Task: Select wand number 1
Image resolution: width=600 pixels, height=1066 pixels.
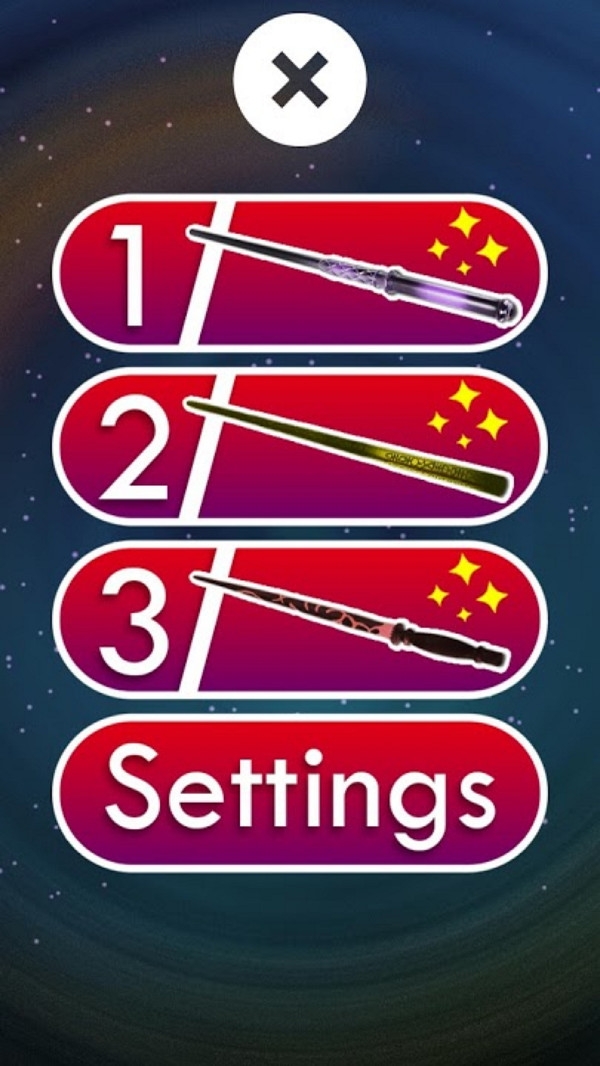Action: 300,274
